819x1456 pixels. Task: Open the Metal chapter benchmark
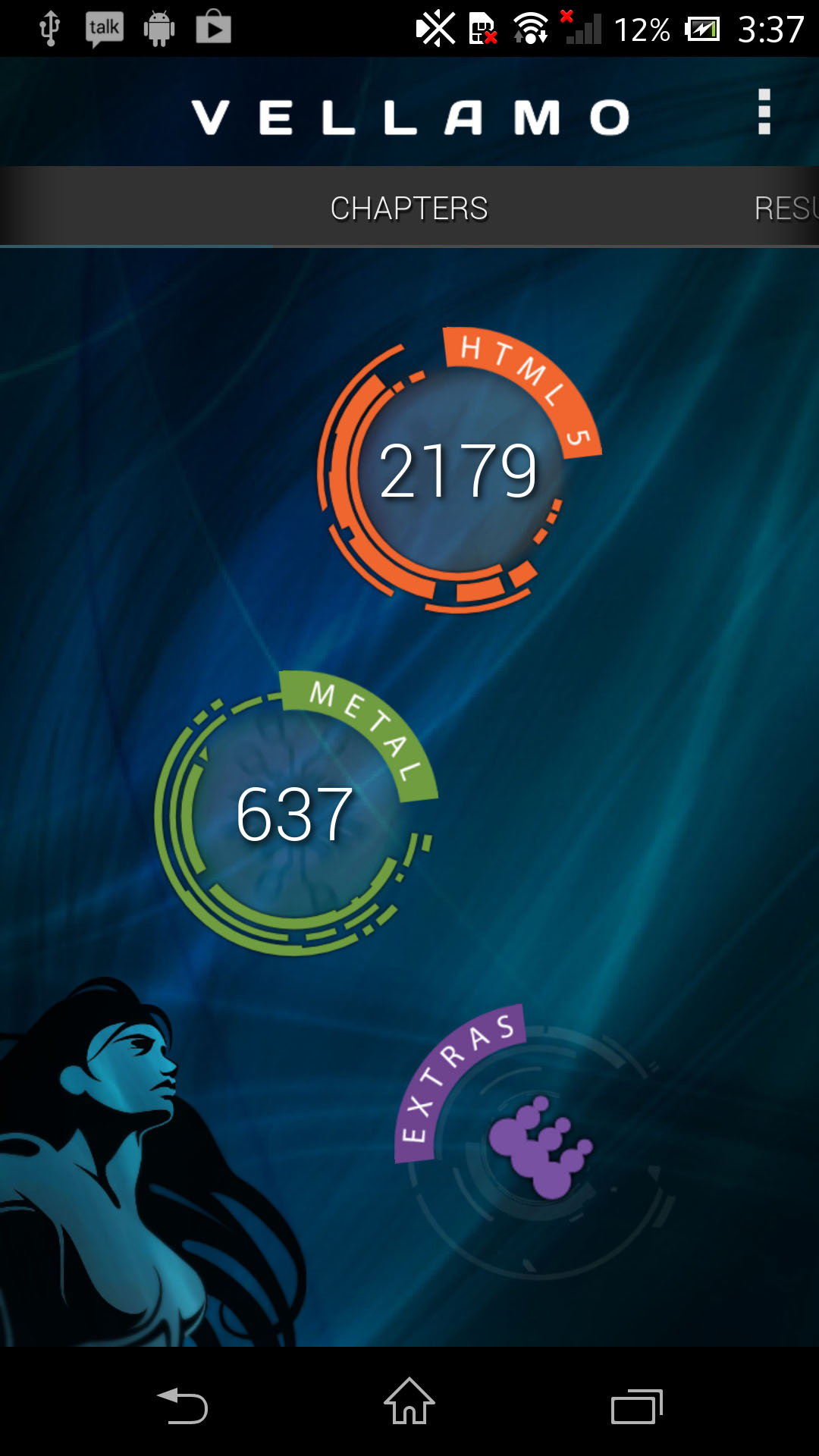coord(296,813)
